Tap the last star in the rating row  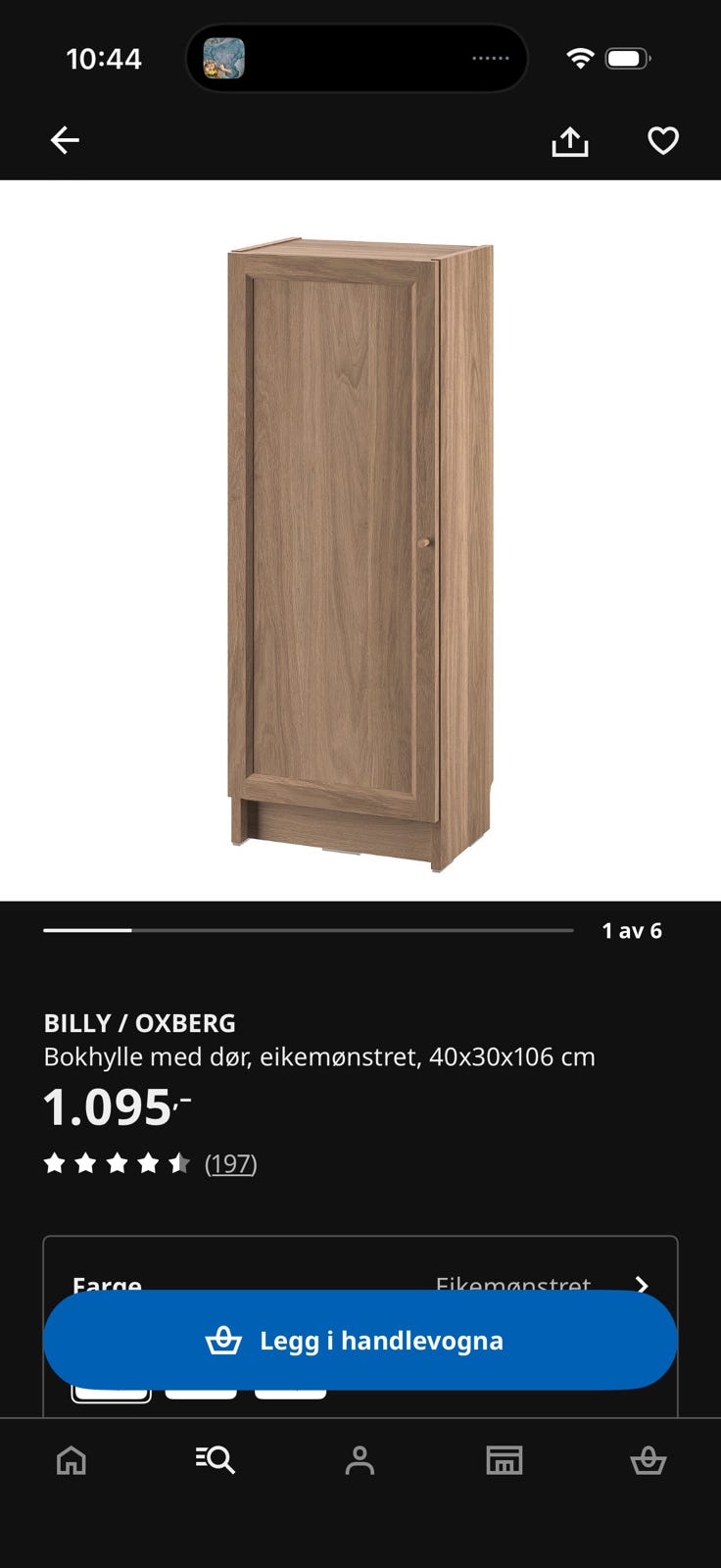tap(184, 1162)
